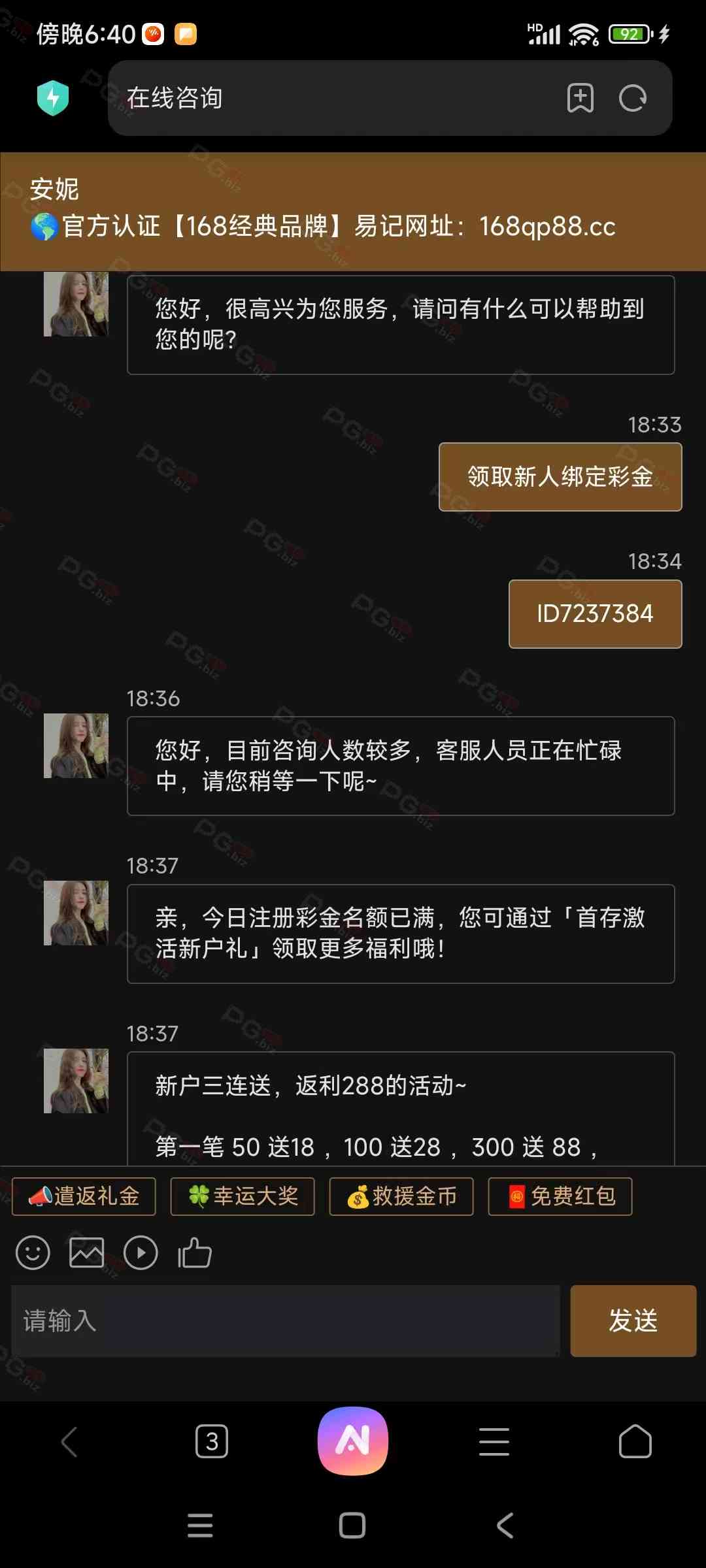This screenshot has width=706, height=1568.
Task: Bookmark this page with the add icon
Action: (x=580, y=98)
